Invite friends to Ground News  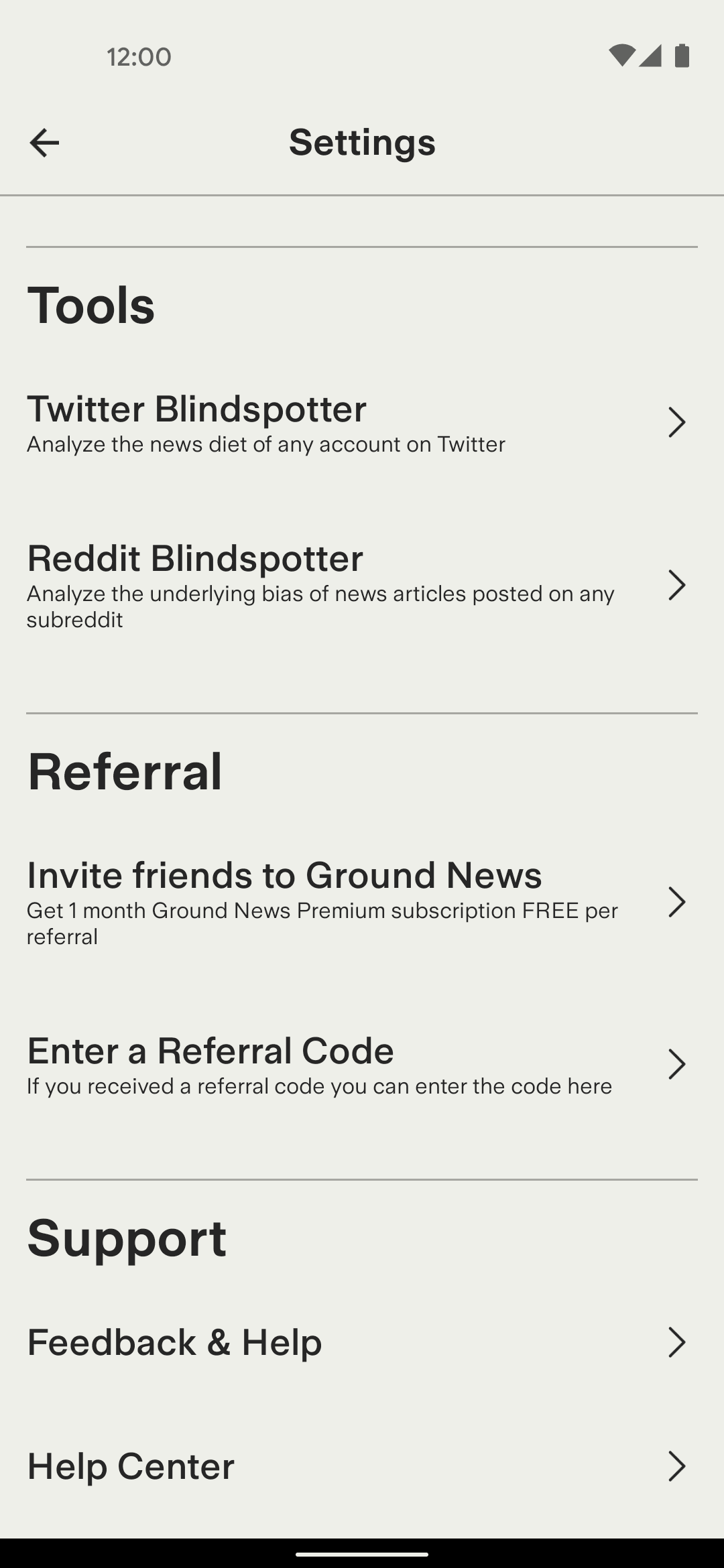point(361,902)
